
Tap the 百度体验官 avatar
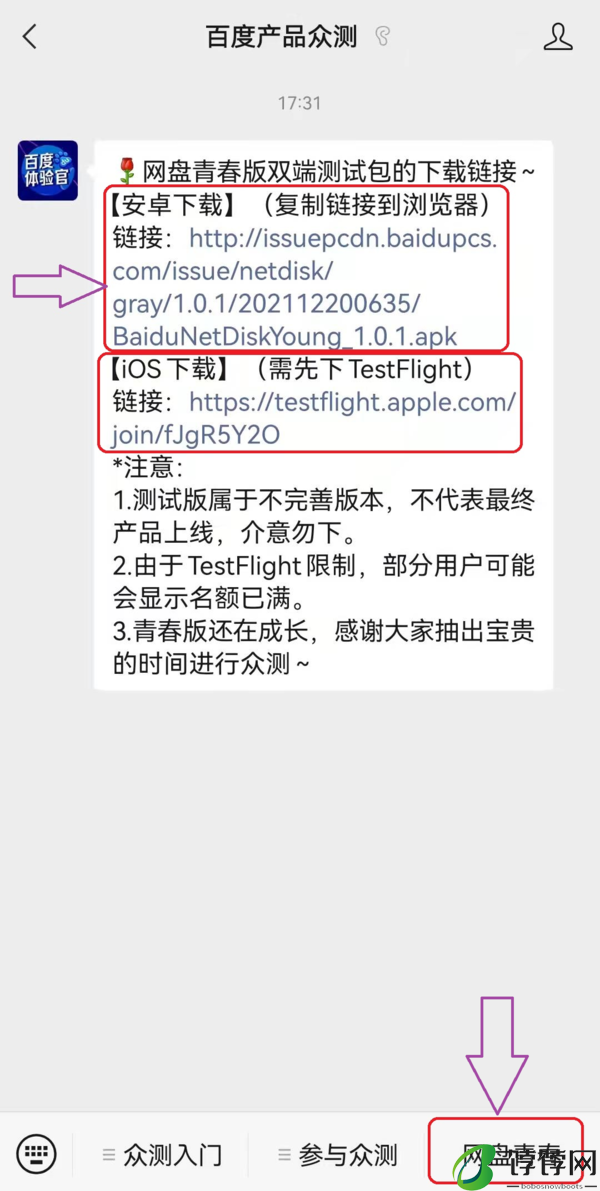coord(47,170)
